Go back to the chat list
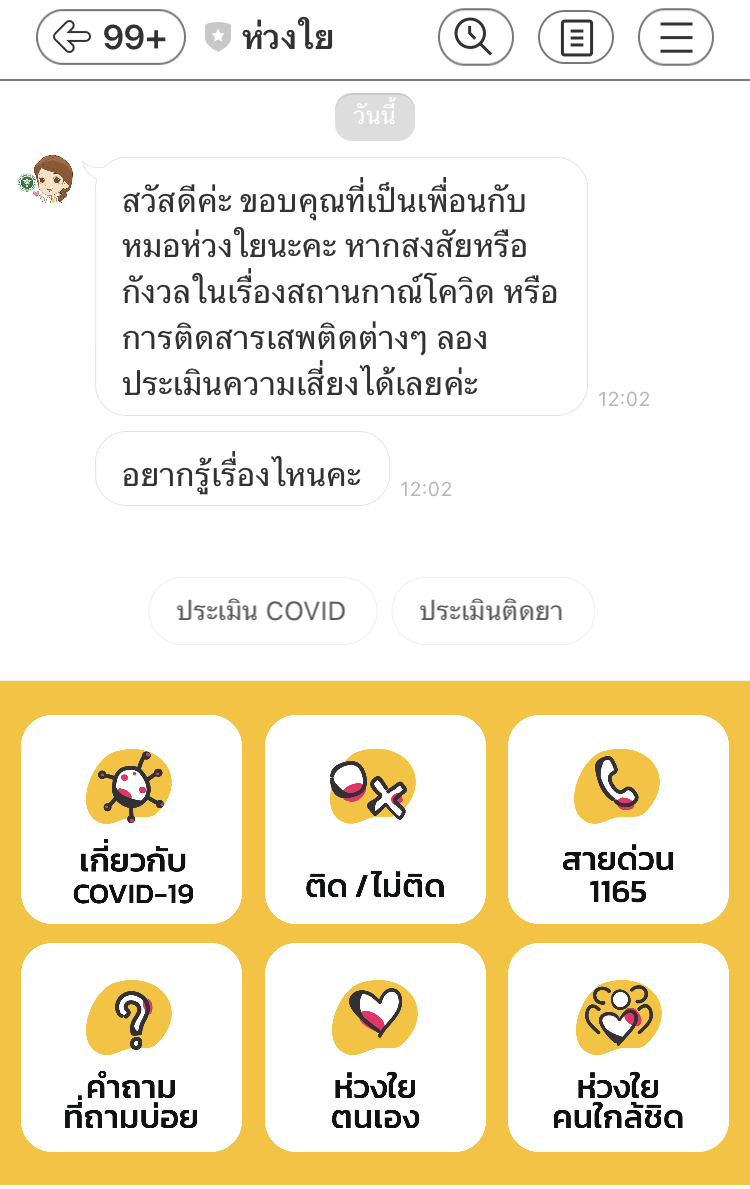Viewport: 750px width, 1189px height. click(x=110, y=38)
